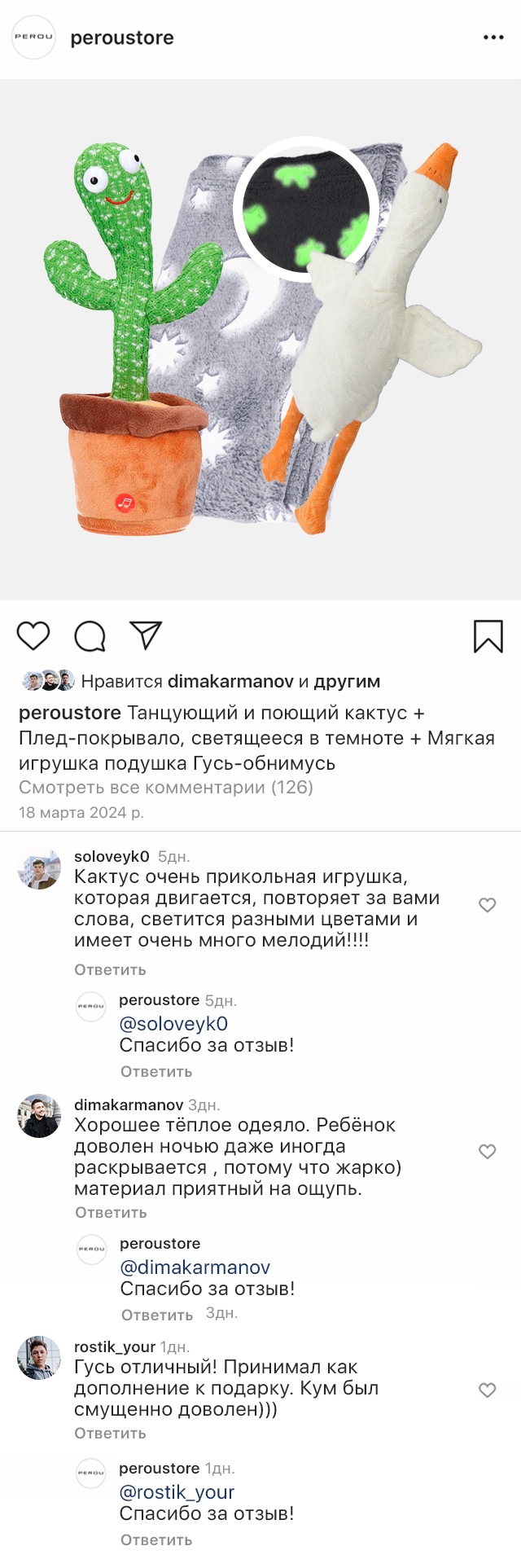Image resolution: width=521 pixels, height=1568 pixels.
Task: Open rostik_your's profile avatar
Action: (39, 1358)
